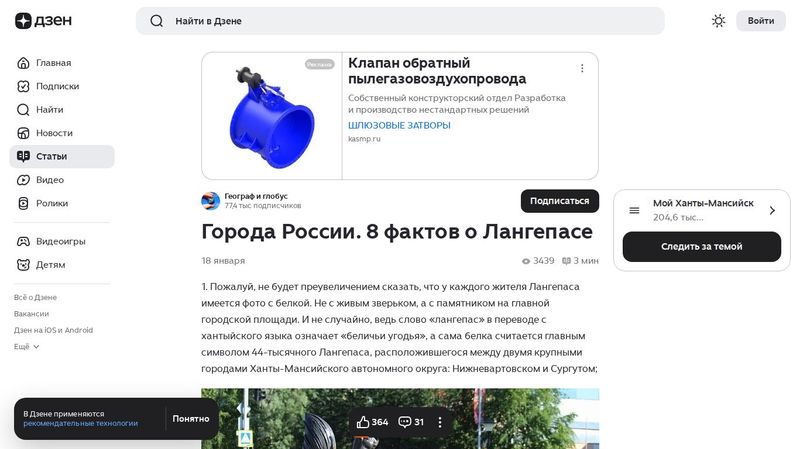Open the Ролики section
Image resolution: width=800 pixels, height=449 pixels.
[52, 203]
